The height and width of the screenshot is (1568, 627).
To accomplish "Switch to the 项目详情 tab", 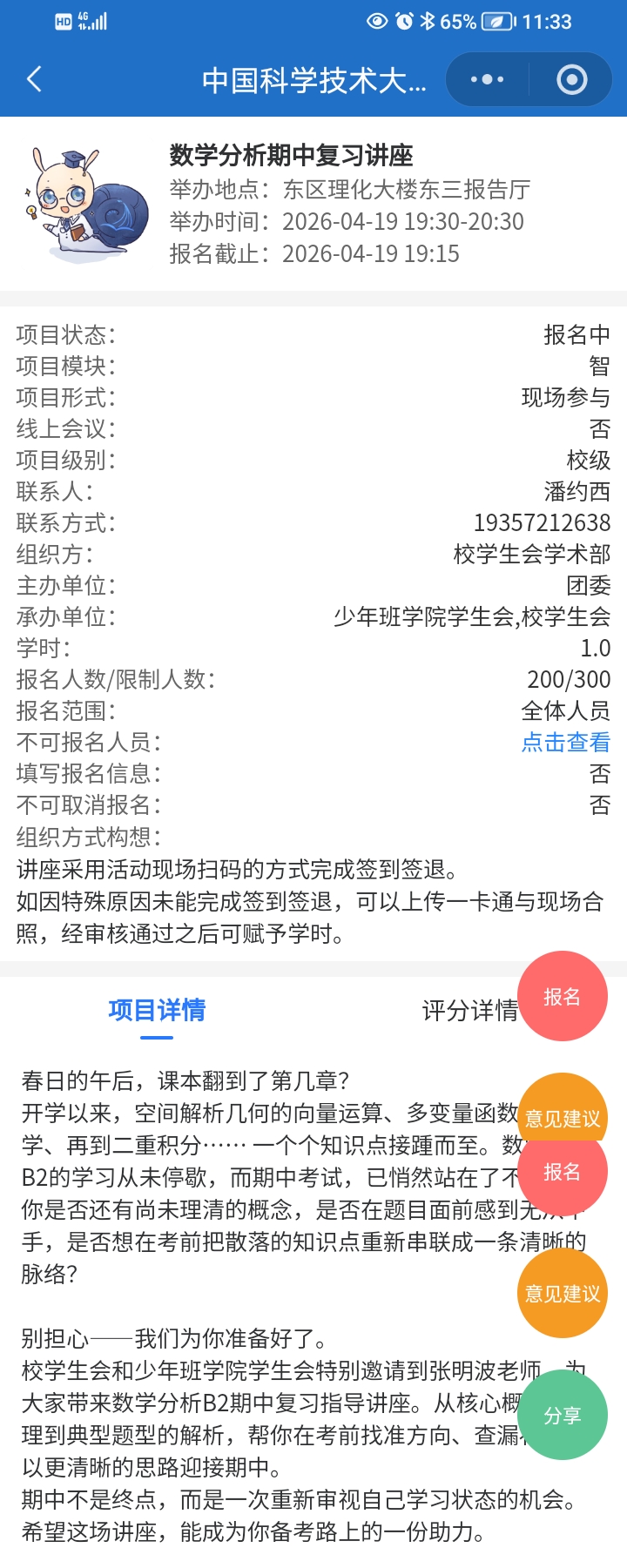I will point(157,1010).
